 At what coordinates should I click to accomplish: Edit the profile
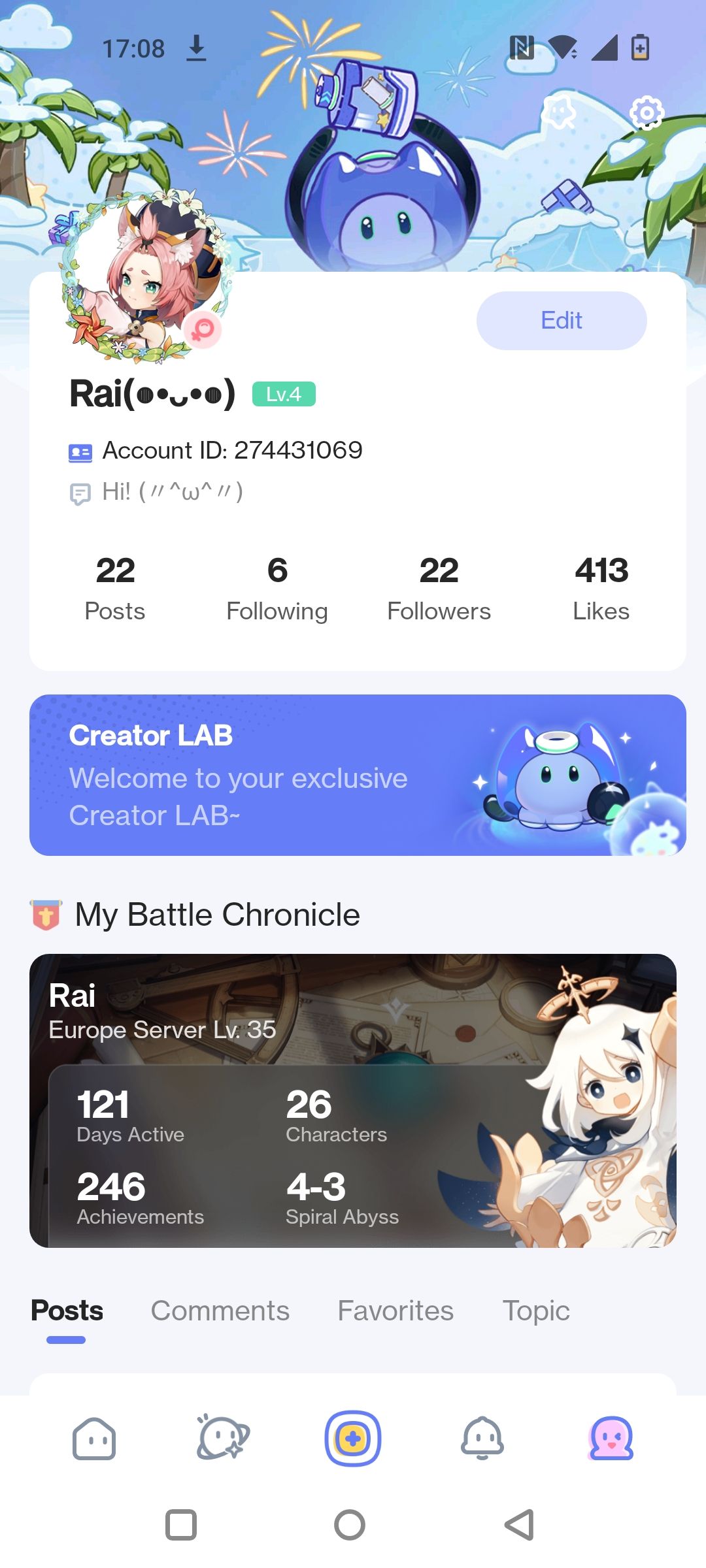point(561,321)
